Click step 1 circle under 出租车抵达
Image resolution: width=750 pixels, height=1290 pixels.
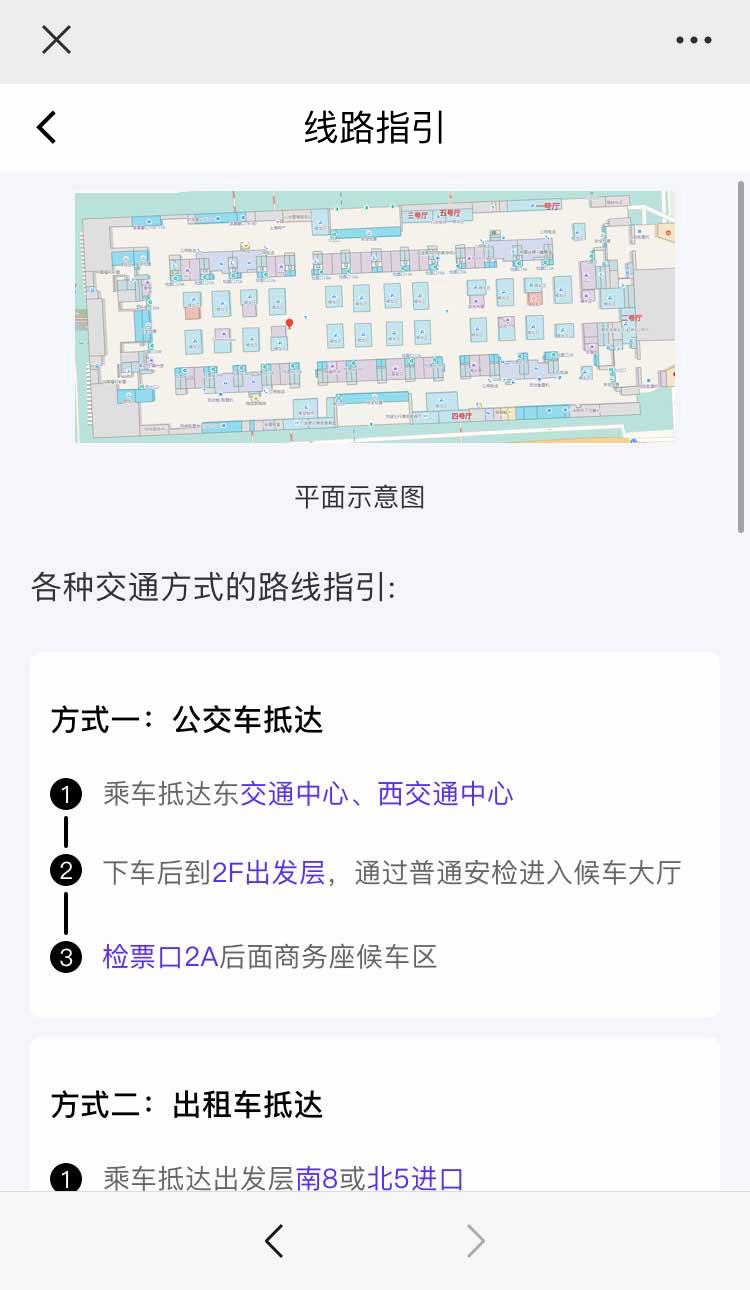pos(66,1179)
